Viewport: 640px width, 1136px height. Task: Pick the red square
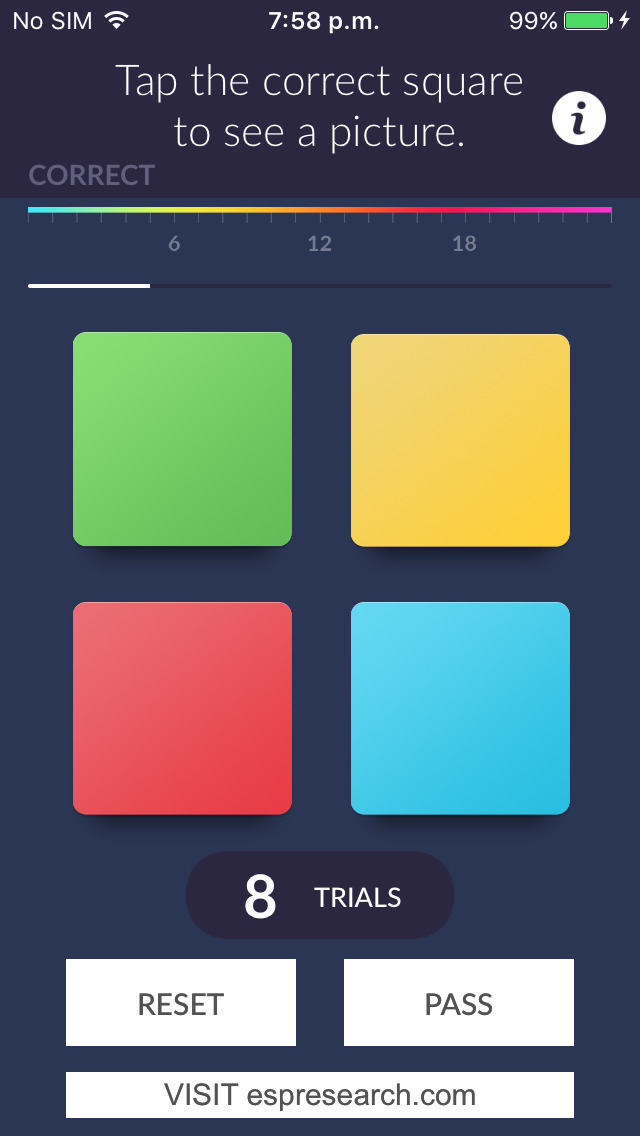[182, 708]
